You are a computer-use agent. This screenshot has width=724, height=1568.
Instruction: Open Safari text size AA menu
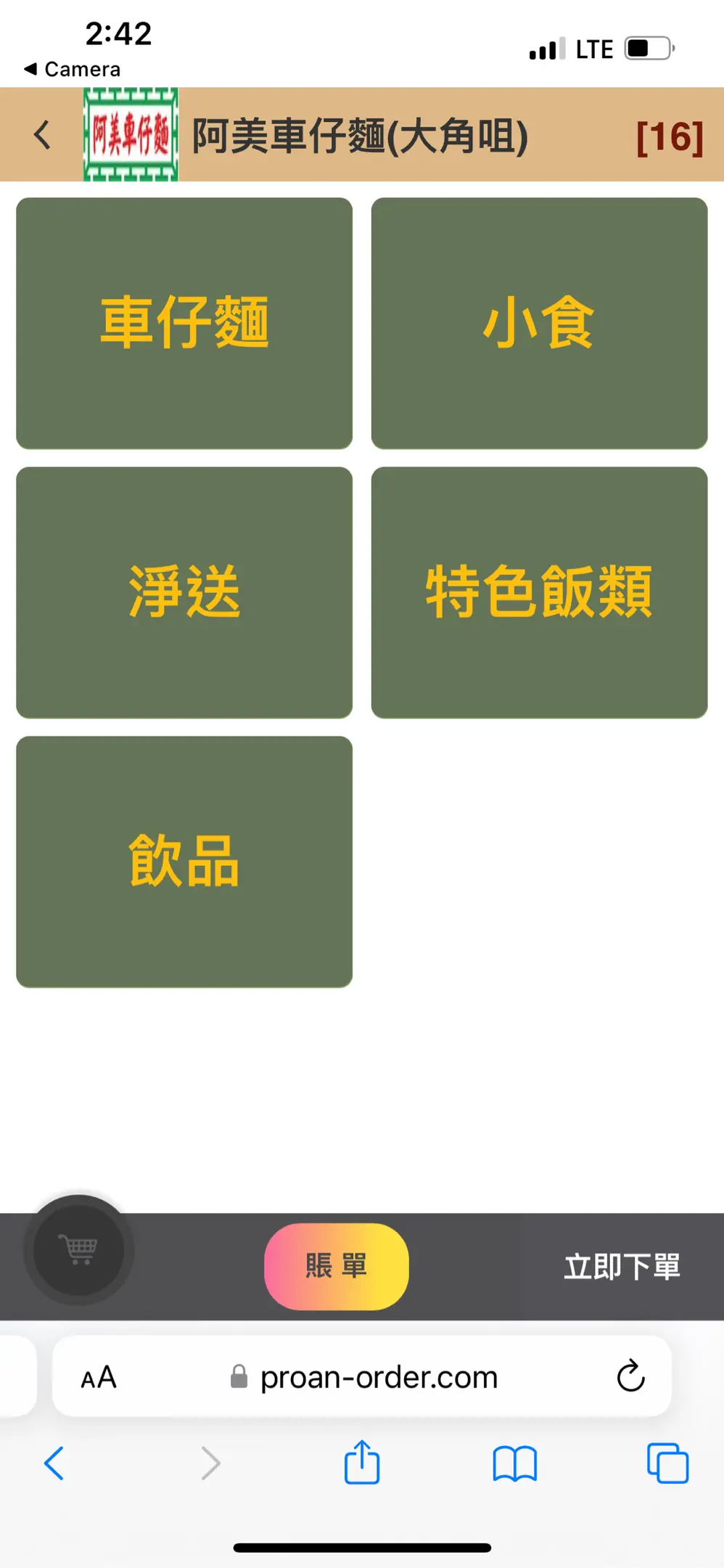[x=99, y=1376]
